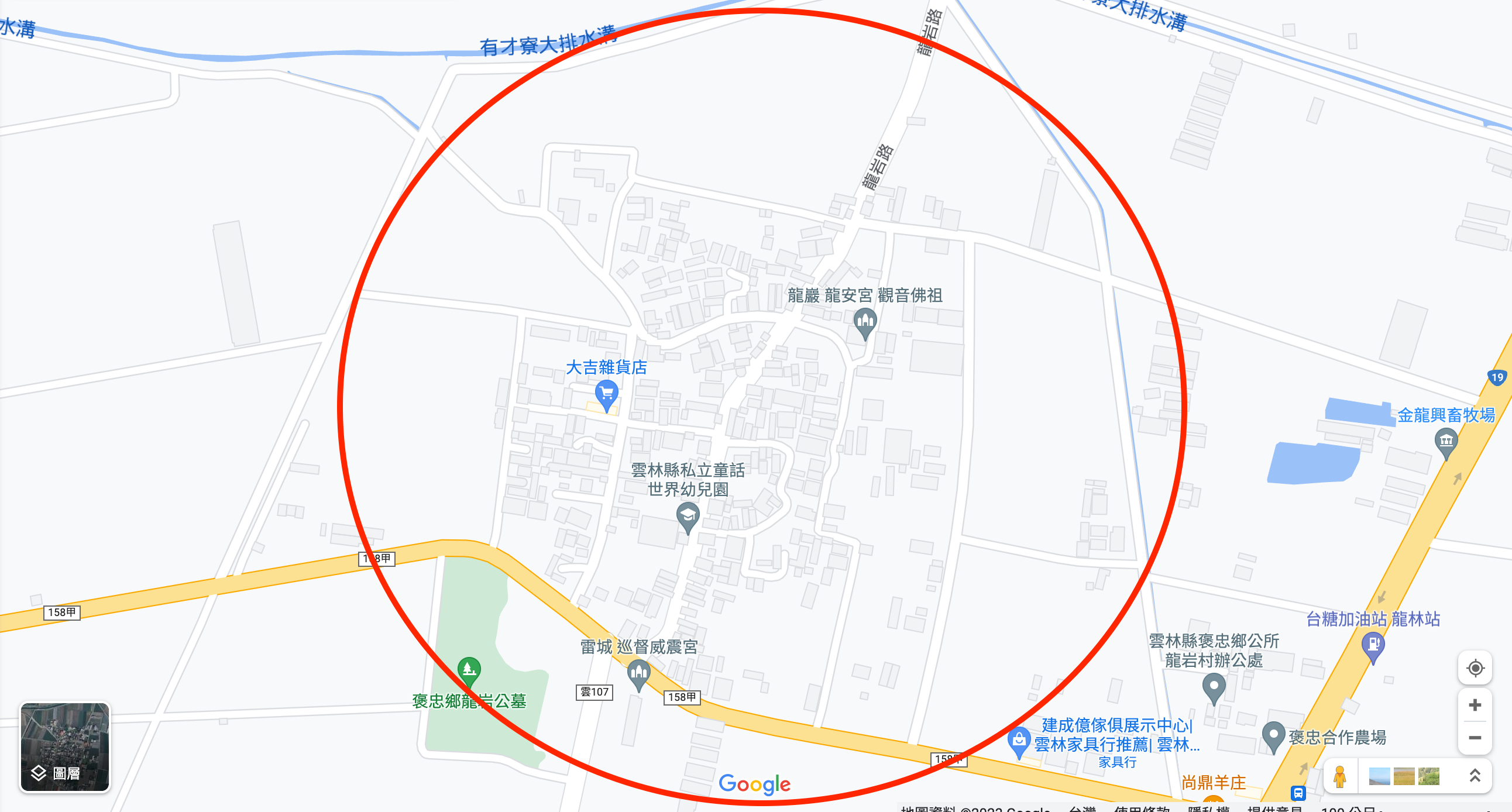Open the 金龍興畜牧場 marker
The image size is (1512, 812).
pos(1446,441)
